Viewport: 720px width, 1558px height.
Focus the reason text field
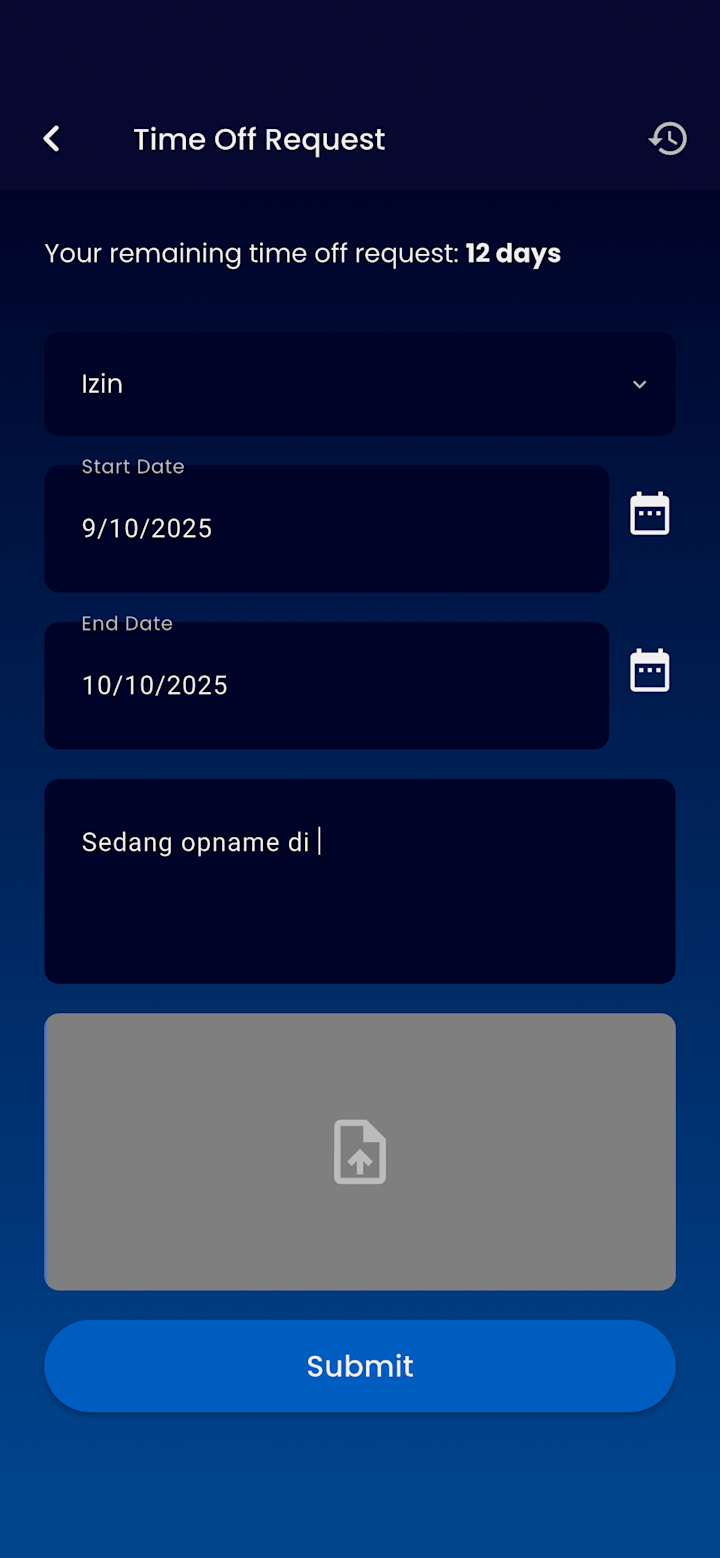point(360,881)
